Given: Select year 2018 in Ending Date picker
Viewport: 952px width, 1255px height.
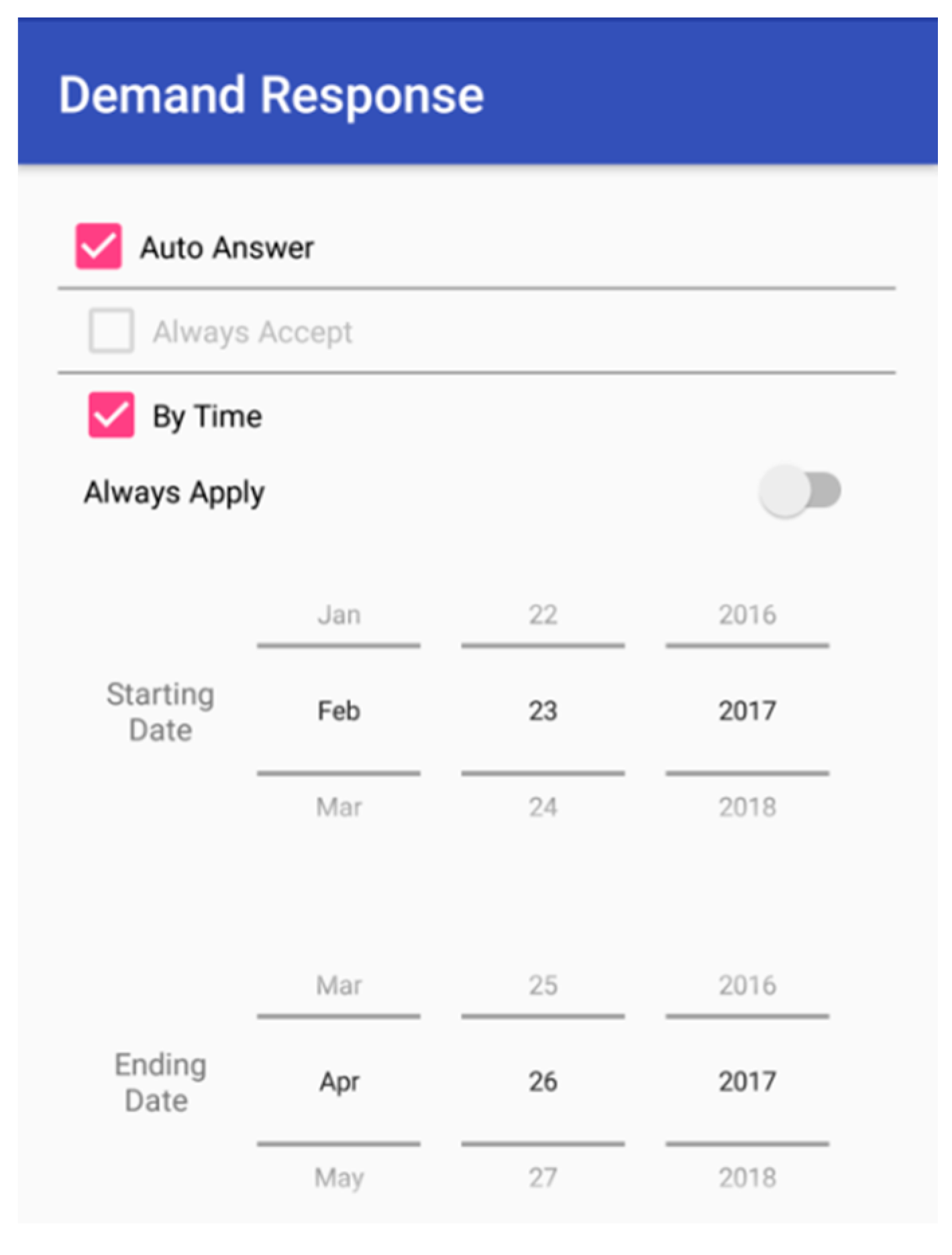Looking at the screenshot, I should (x=747, y=1176).
